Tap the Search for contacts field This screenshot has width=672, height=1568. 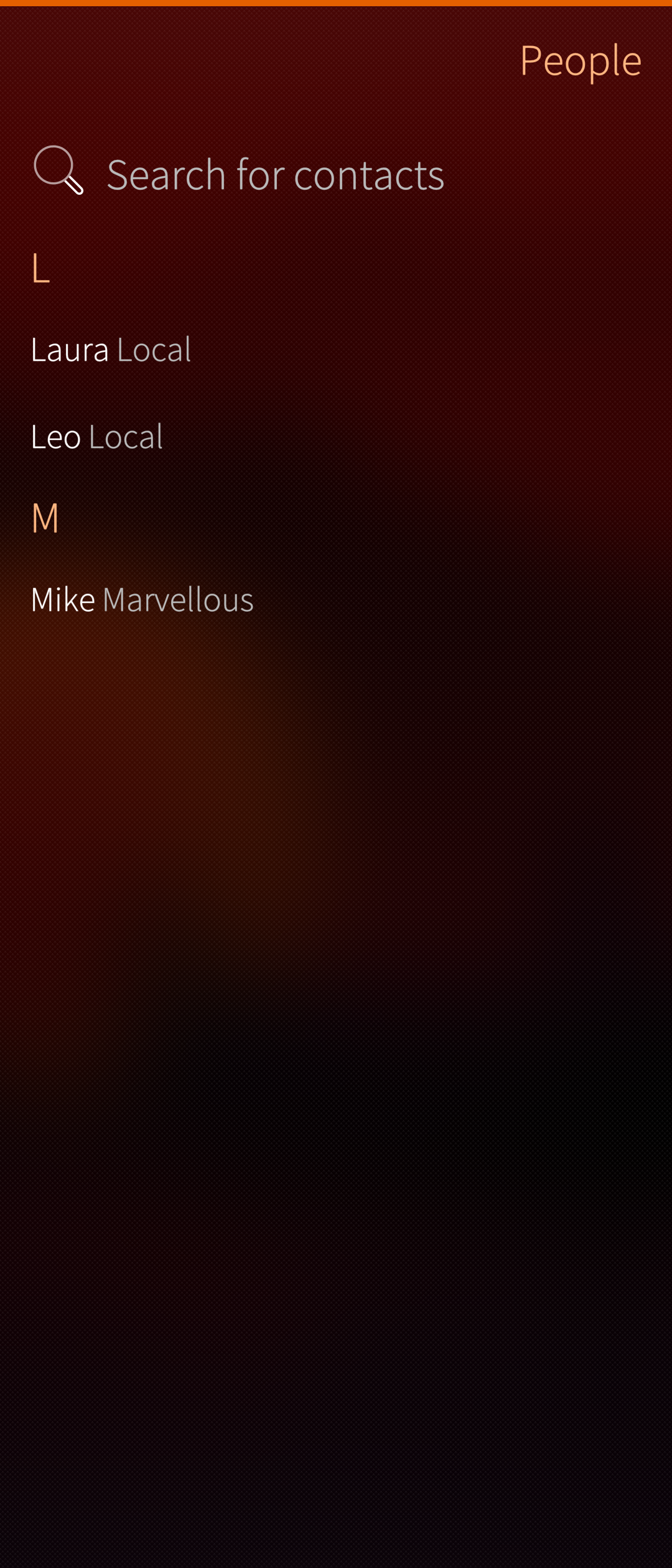click(275, 174)
